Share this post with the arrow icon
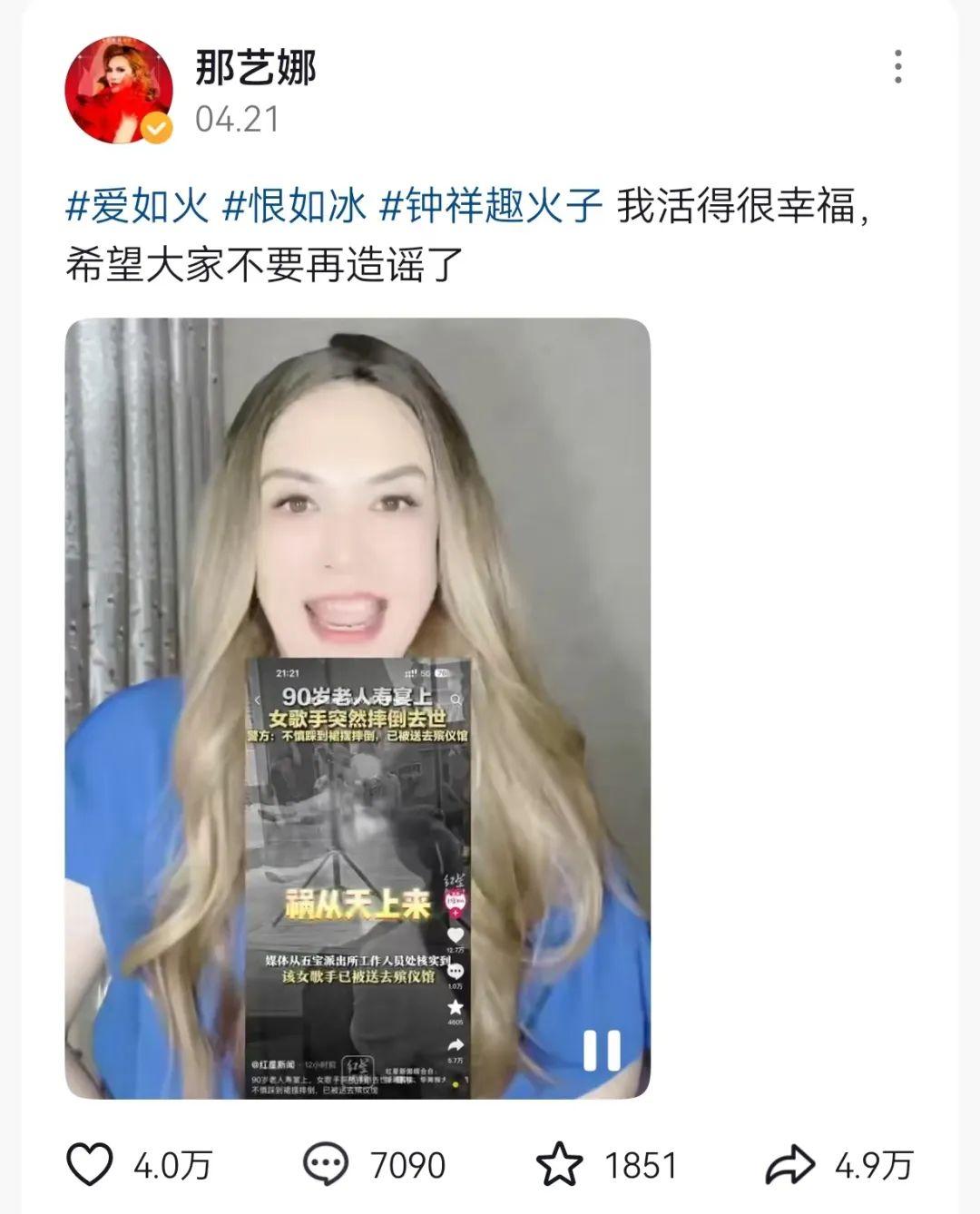The width and height of the screenshot is (980, 1214). pyautogui.click(x=790, y=1164)
